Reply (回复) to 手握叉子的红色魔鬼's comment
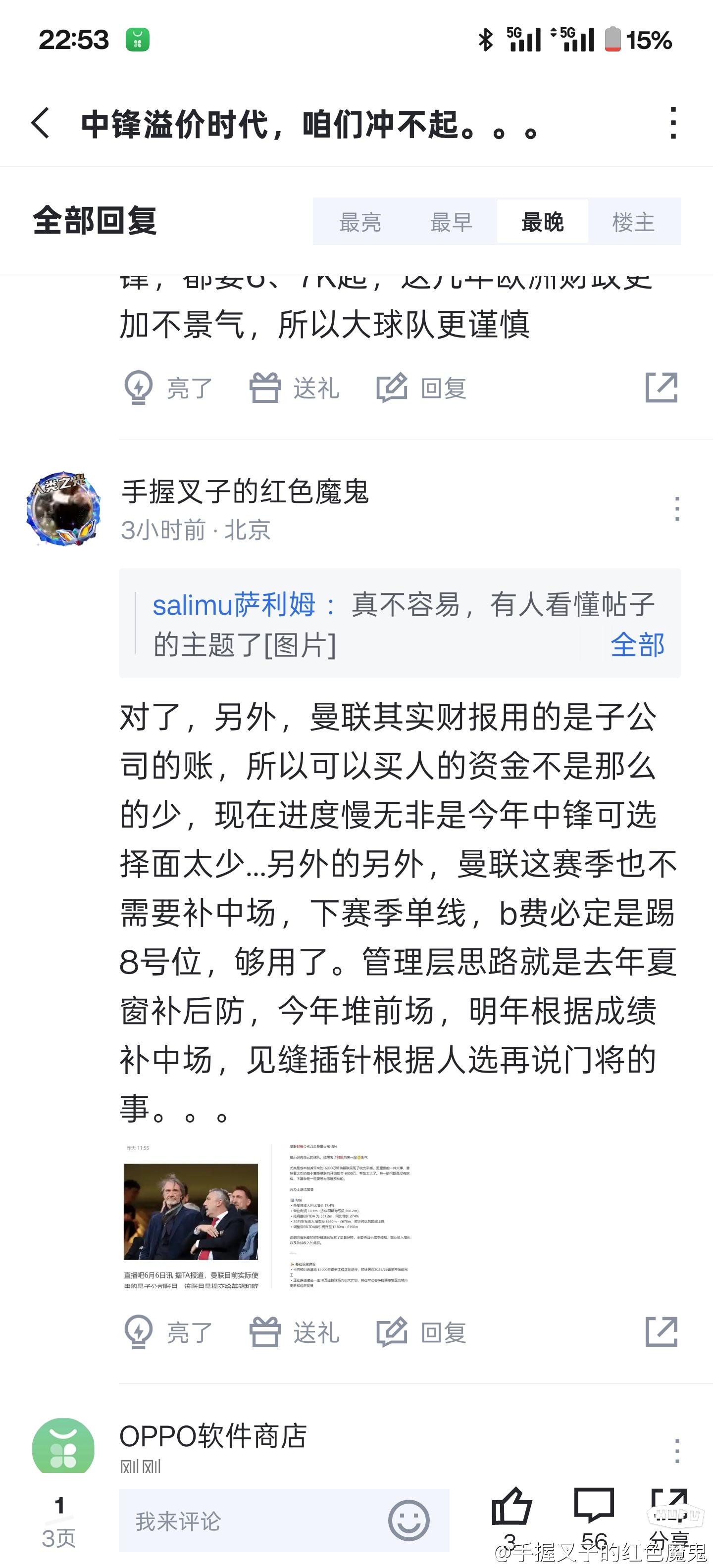The image size is (713, 1568). coord(421,1332)
